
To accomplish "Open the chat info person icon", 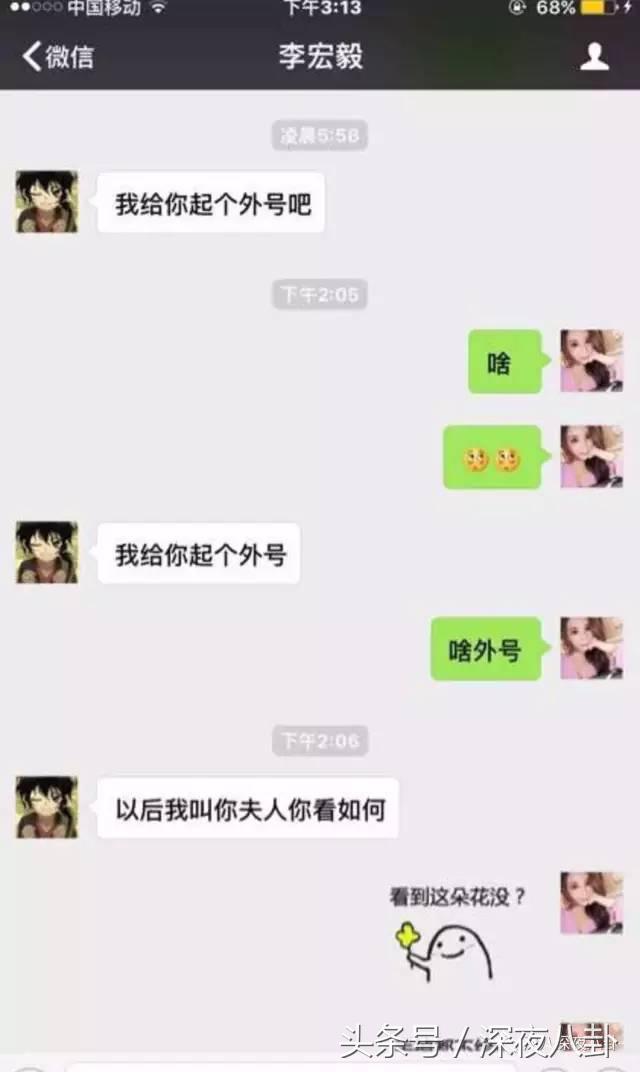I will pyautogui.click(x=594, y=56).
